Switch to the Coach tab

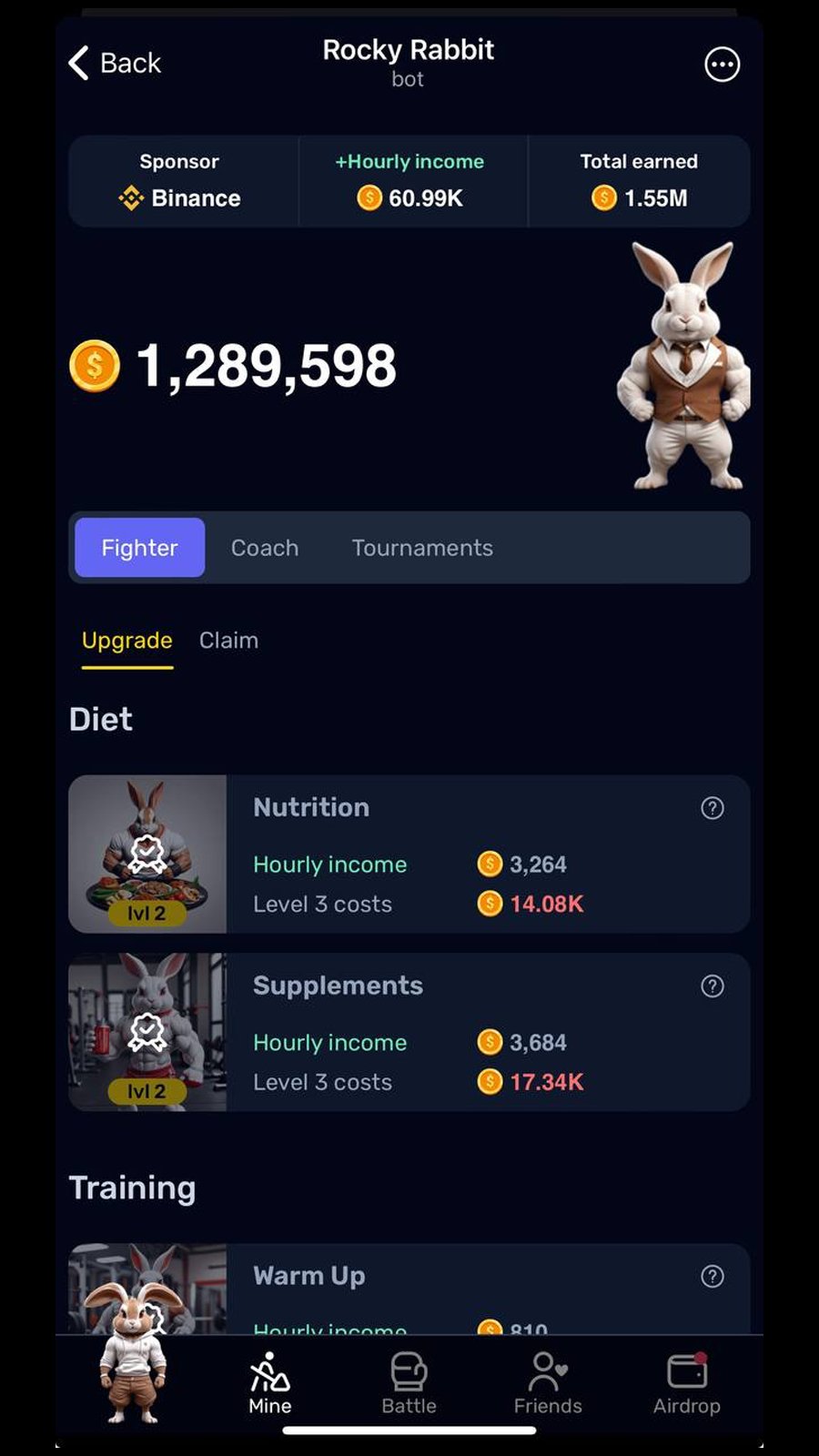tap(265, 548)
